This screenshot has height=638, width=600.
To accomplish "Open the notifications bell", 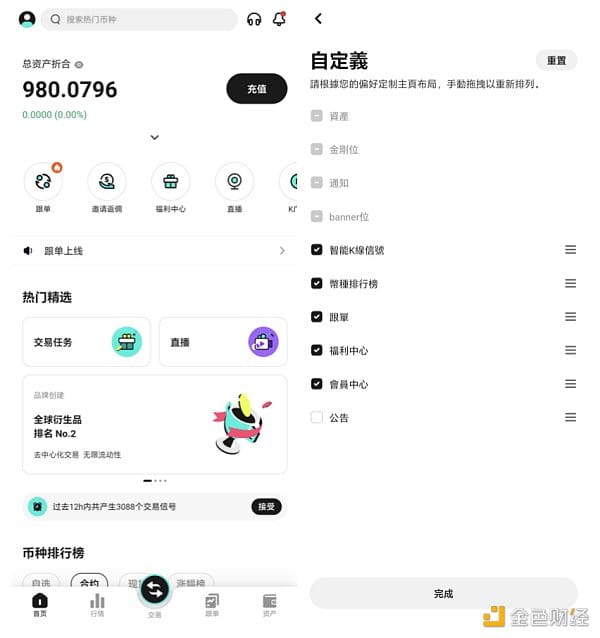I will [279, 19].
